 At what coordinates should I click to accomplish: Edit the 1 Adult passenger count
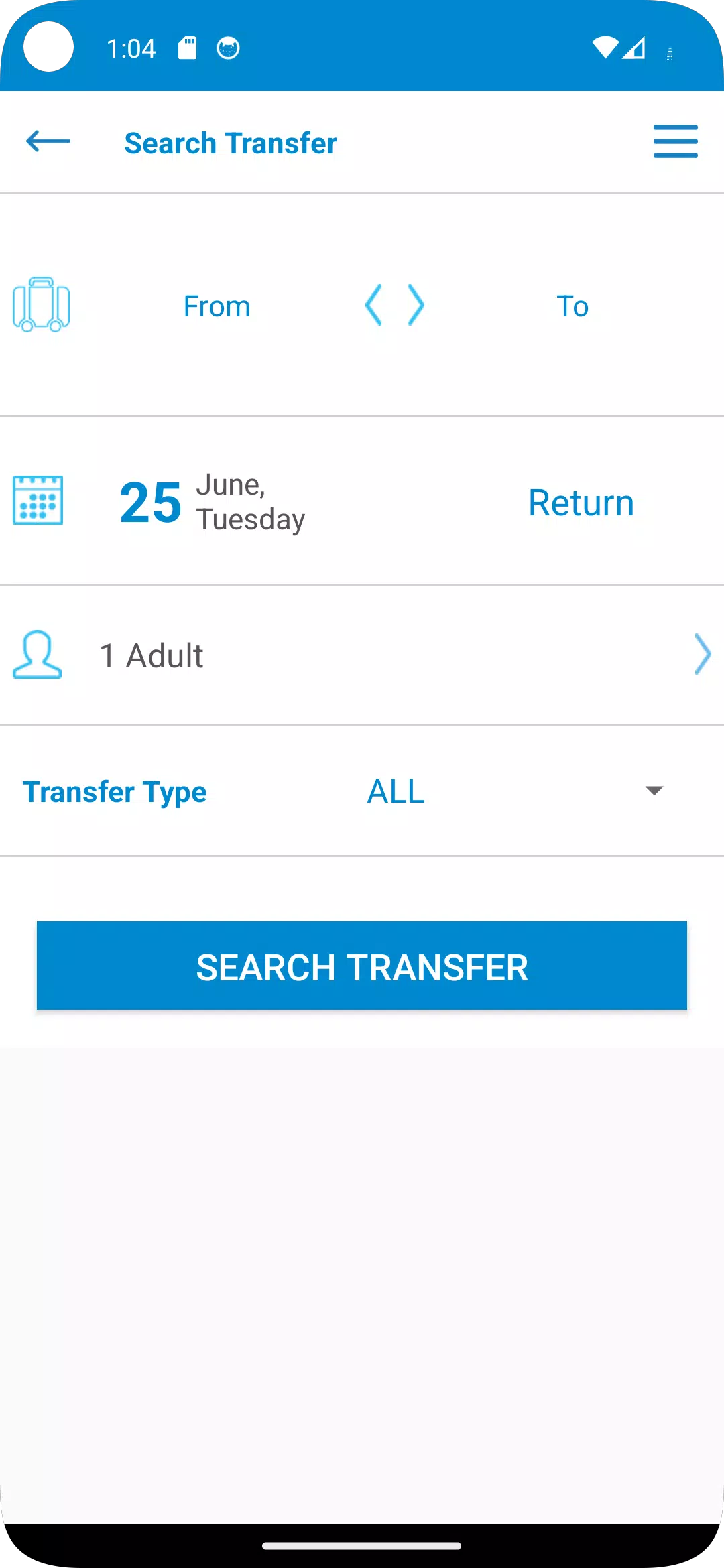click(362, 655)
